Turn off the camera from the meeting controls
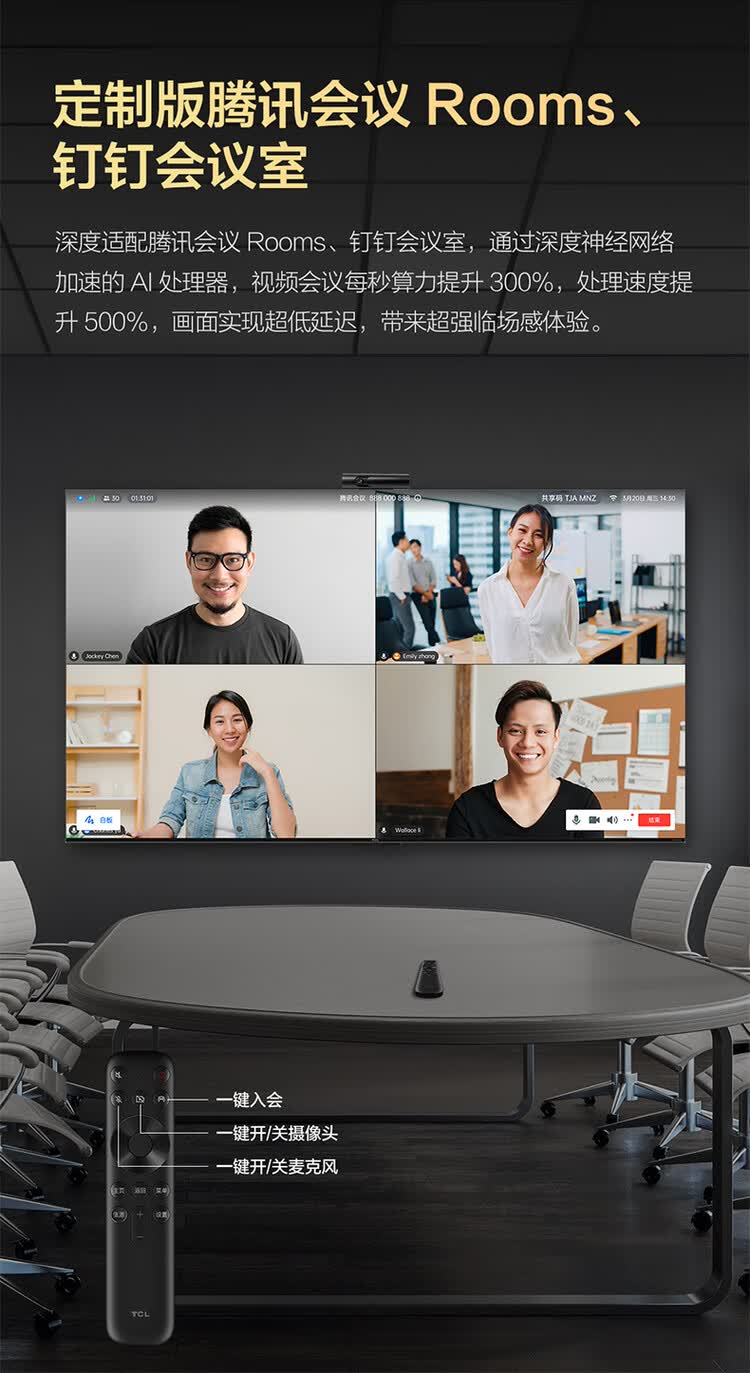Screen dimensions: 750x1373 point(596,820)
